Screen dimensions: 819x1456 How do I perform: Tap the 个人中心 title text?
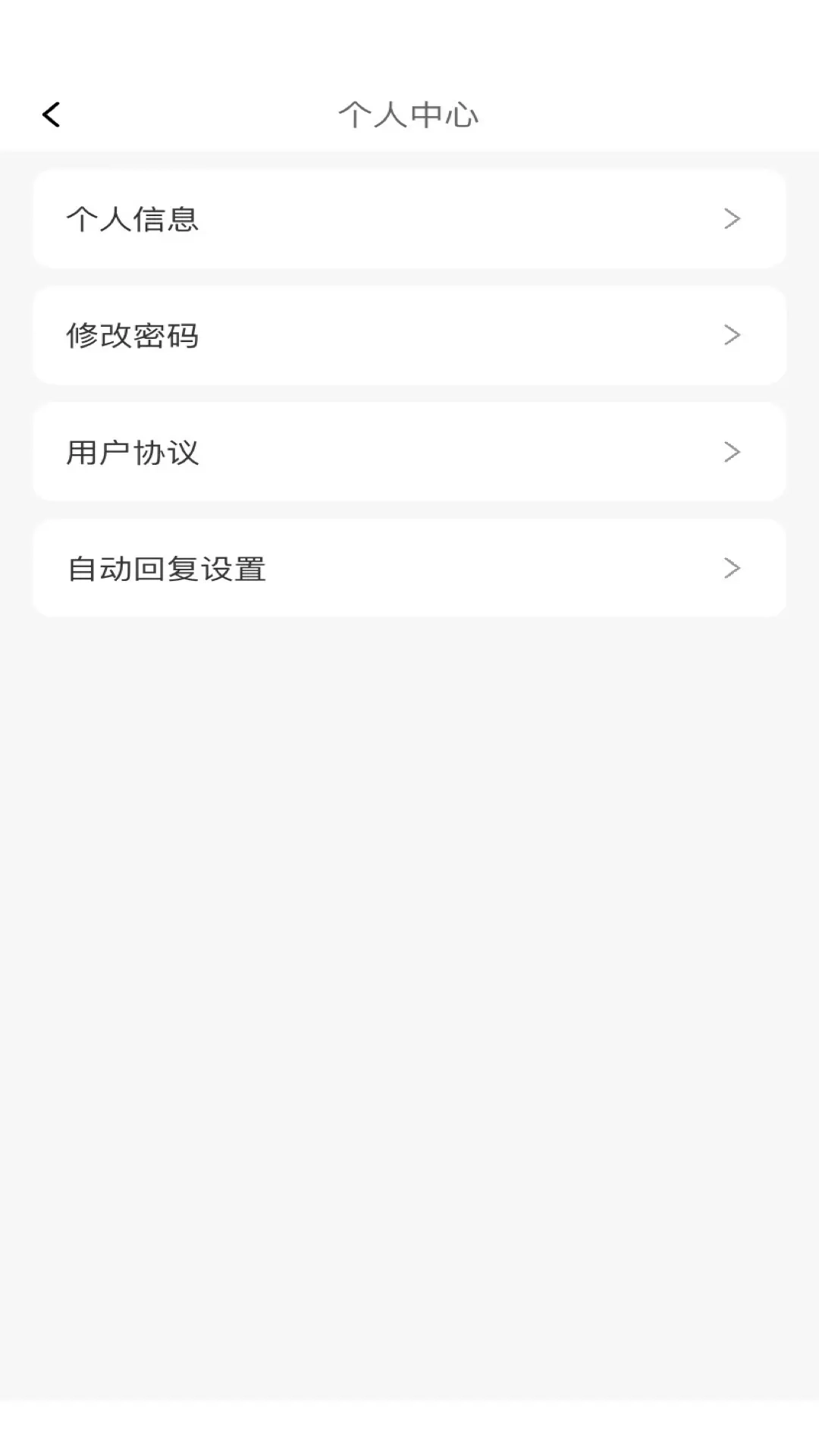pyautogui.click(x=409, y=115)
